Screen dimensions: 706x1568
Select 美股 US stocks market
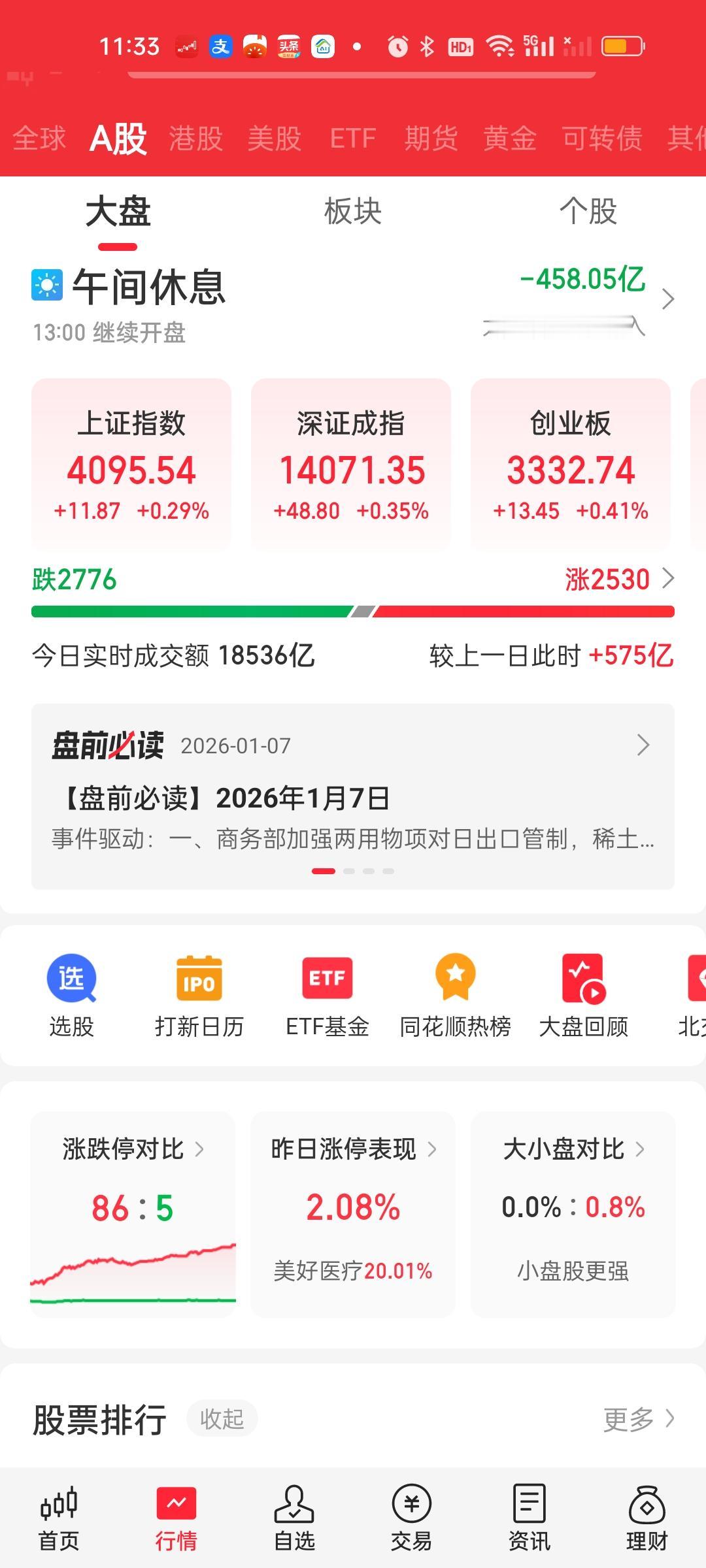275,137
